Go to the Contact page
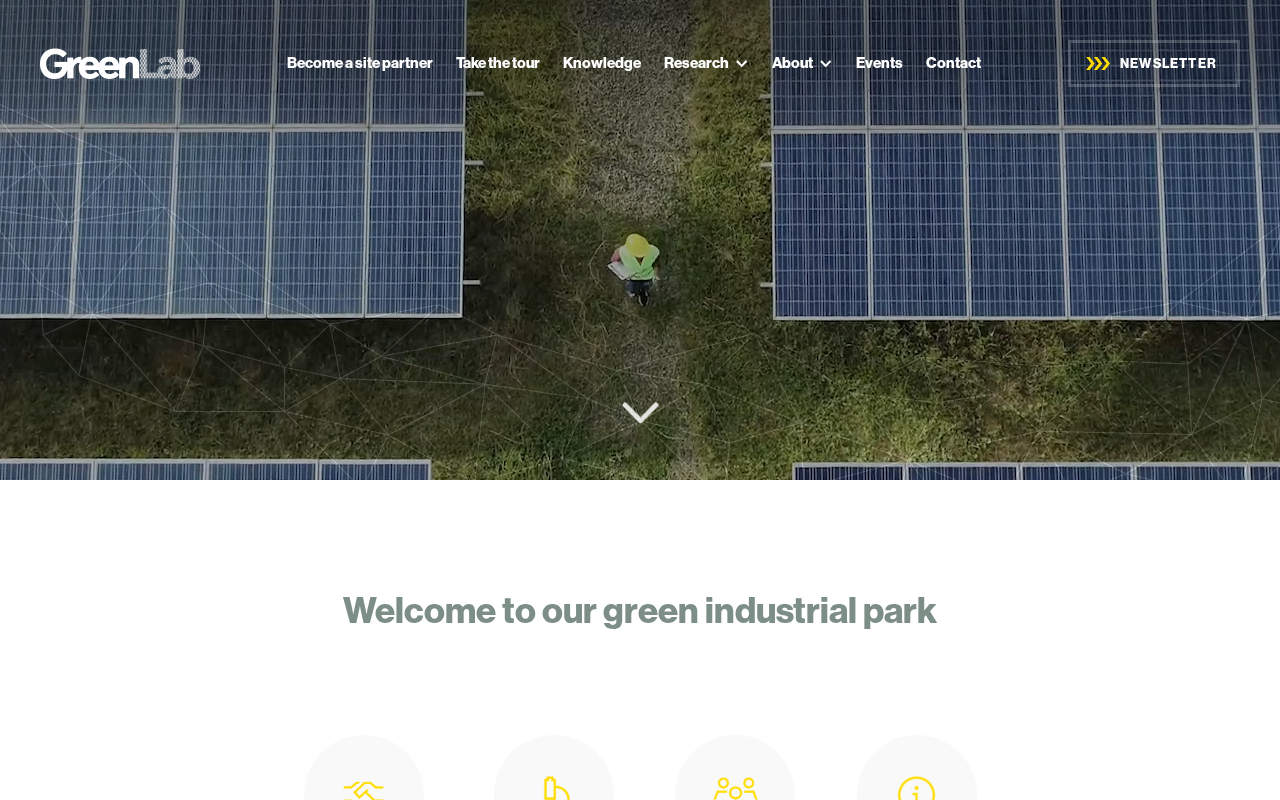The image size is (1280, 800). pyautogui.click(x=953, y=63)
